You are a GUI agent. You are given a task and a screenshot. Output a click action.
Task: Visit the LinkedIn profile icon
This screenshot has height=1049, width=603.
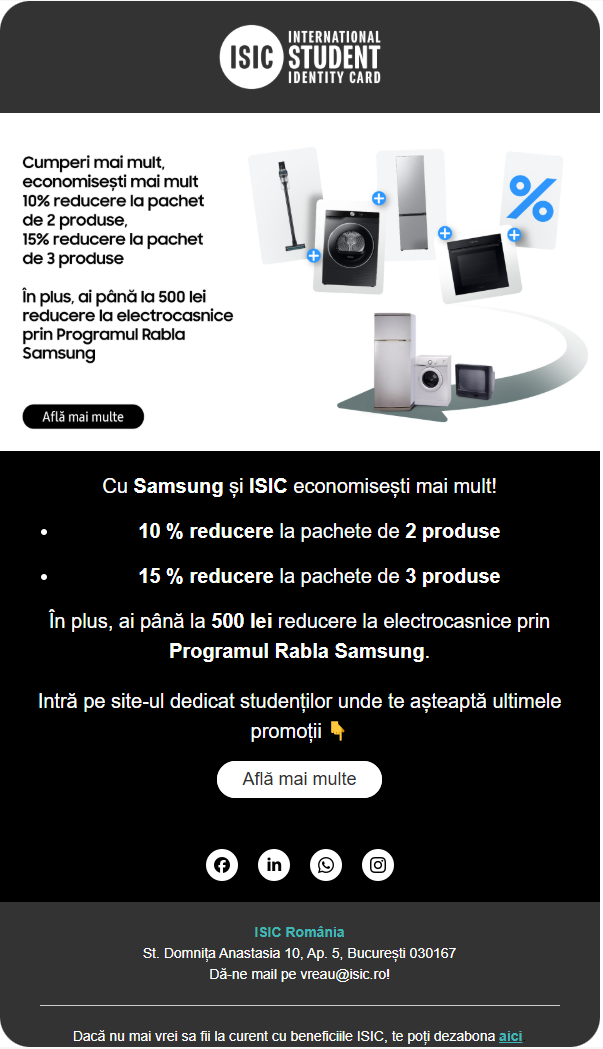click(274, 865)
